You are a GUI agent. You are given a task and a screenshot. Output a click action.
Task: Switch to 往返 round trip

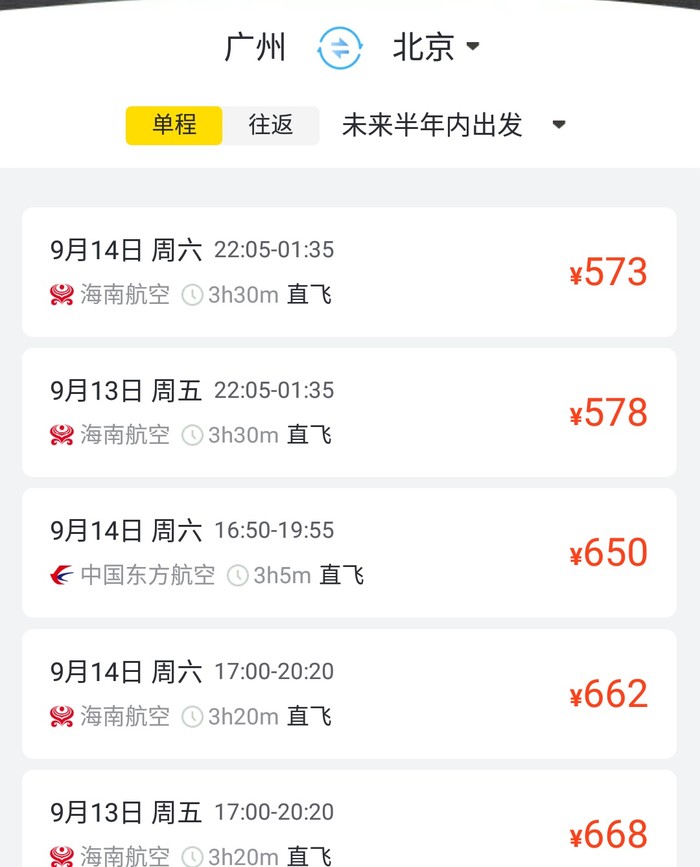pos(271,126)
